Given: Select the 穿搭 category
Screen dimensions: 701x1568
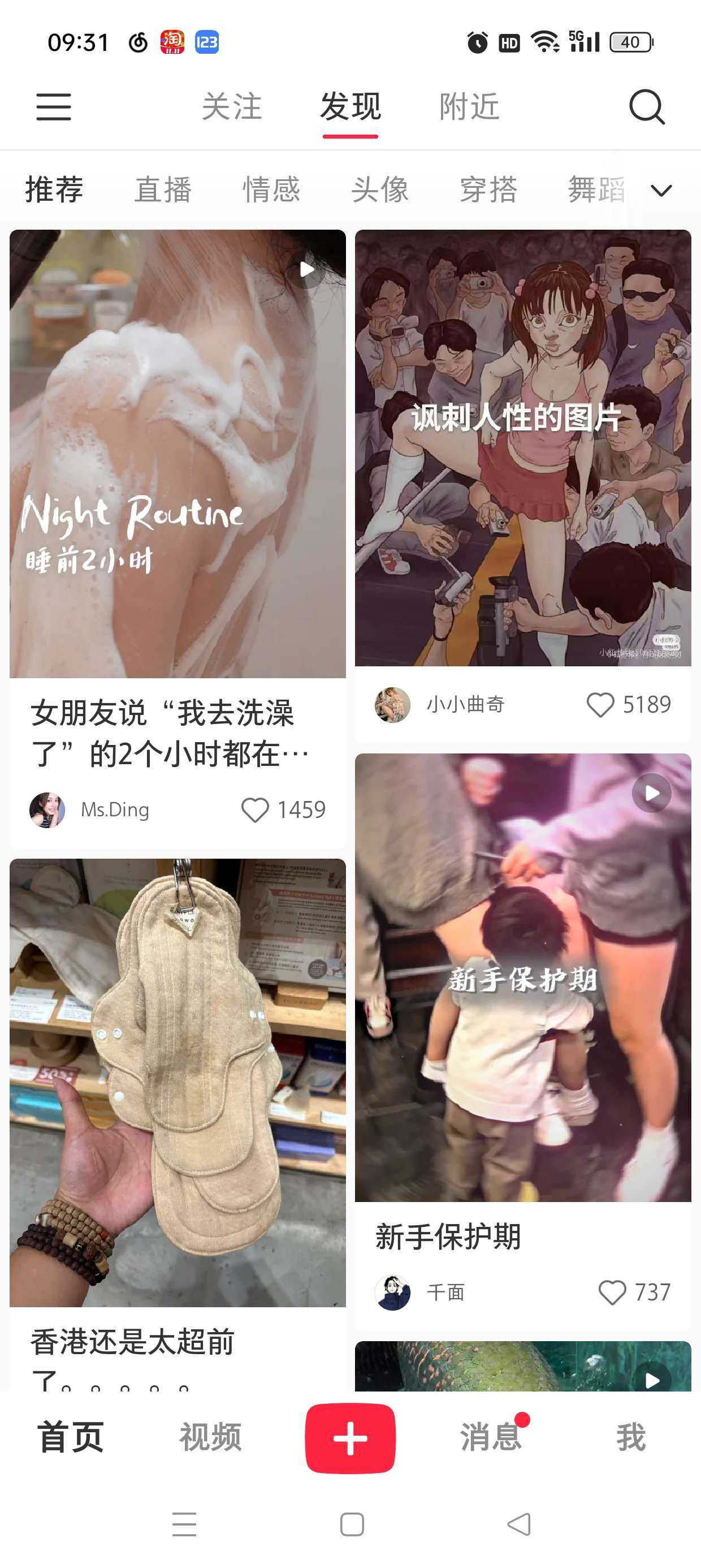Looking at the screenshot, I should pyautogui.click(x=488, y=189).
